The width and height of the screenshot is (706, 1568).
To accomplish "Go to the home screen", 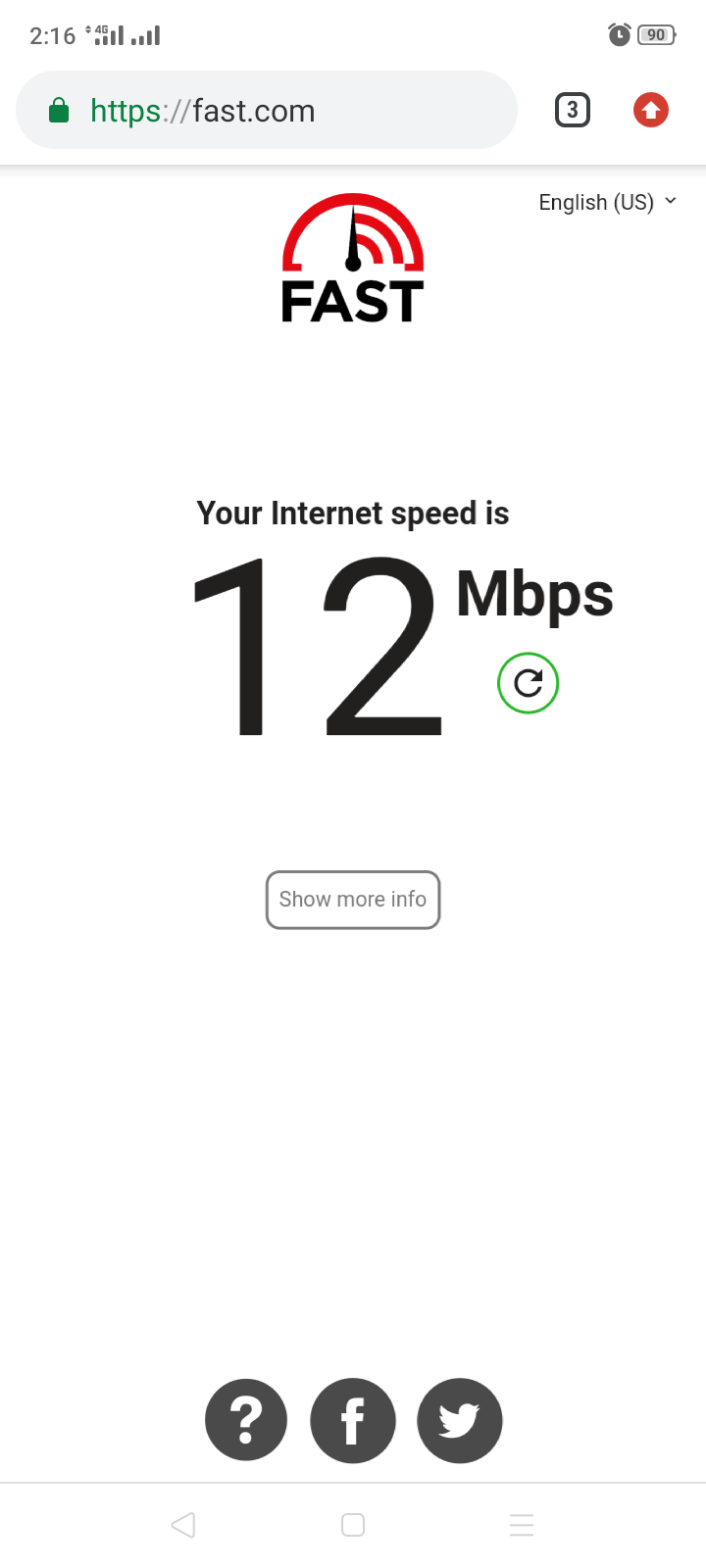I will pyautogui.click(x=353, y=1525).
